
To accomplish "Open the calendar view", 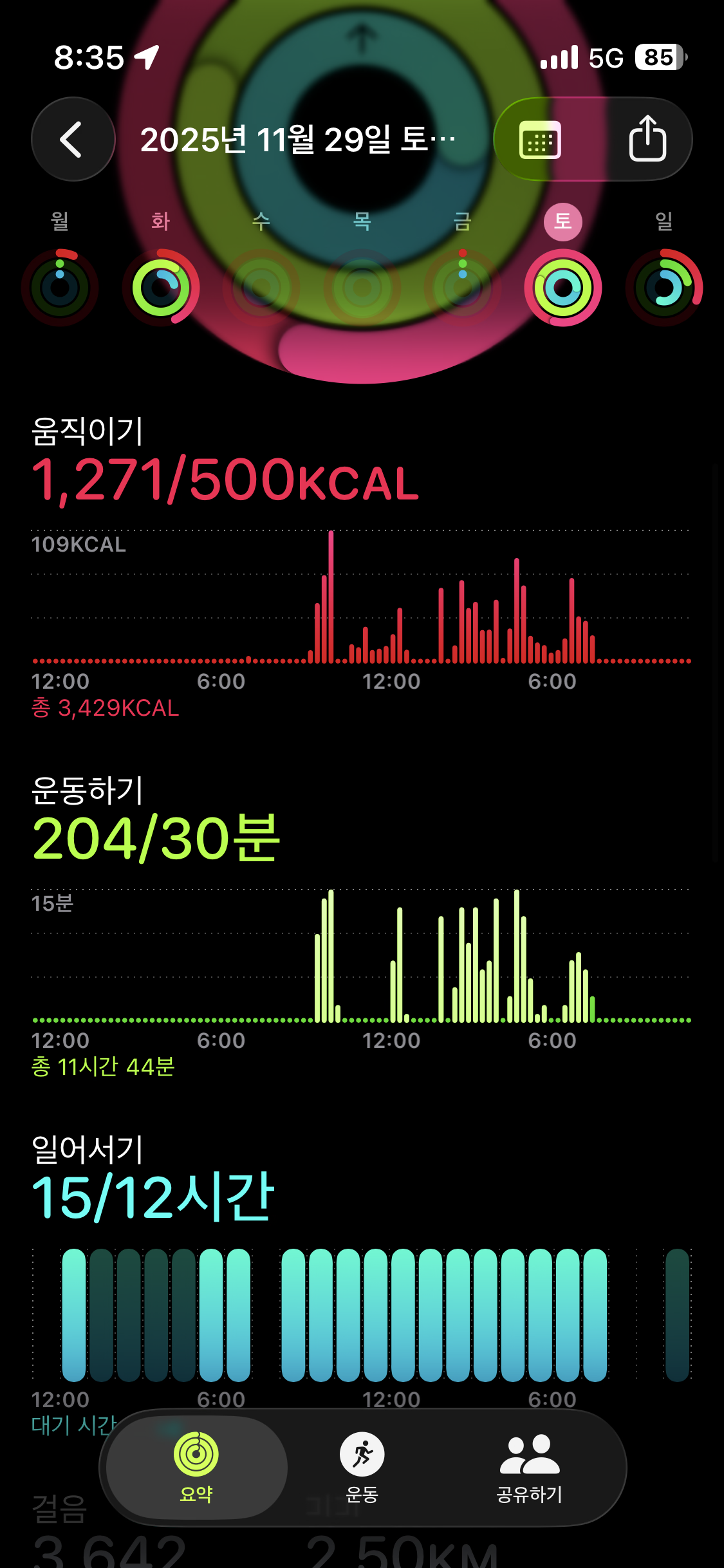I will (x=540, y=139).
